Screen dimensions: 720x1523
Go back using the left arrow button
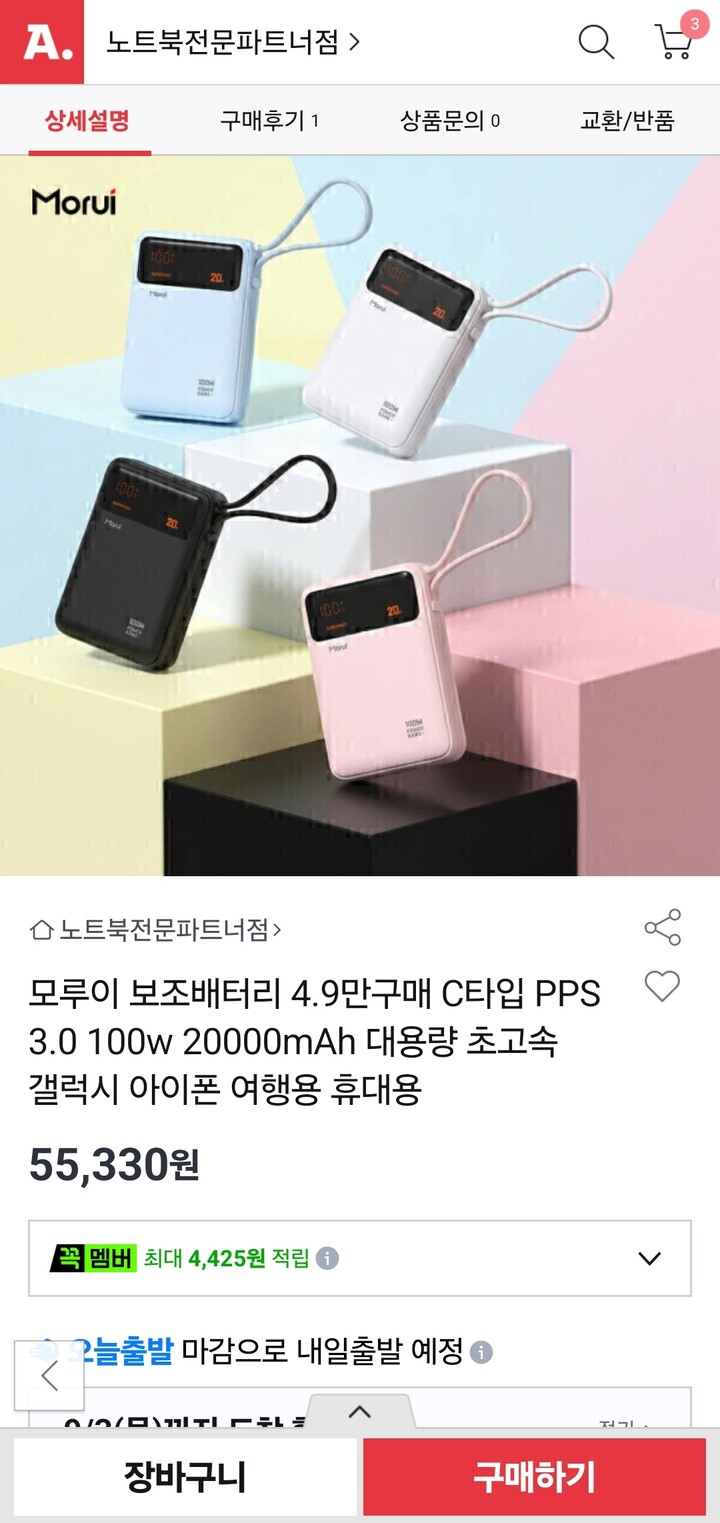tap(49, 1376)
